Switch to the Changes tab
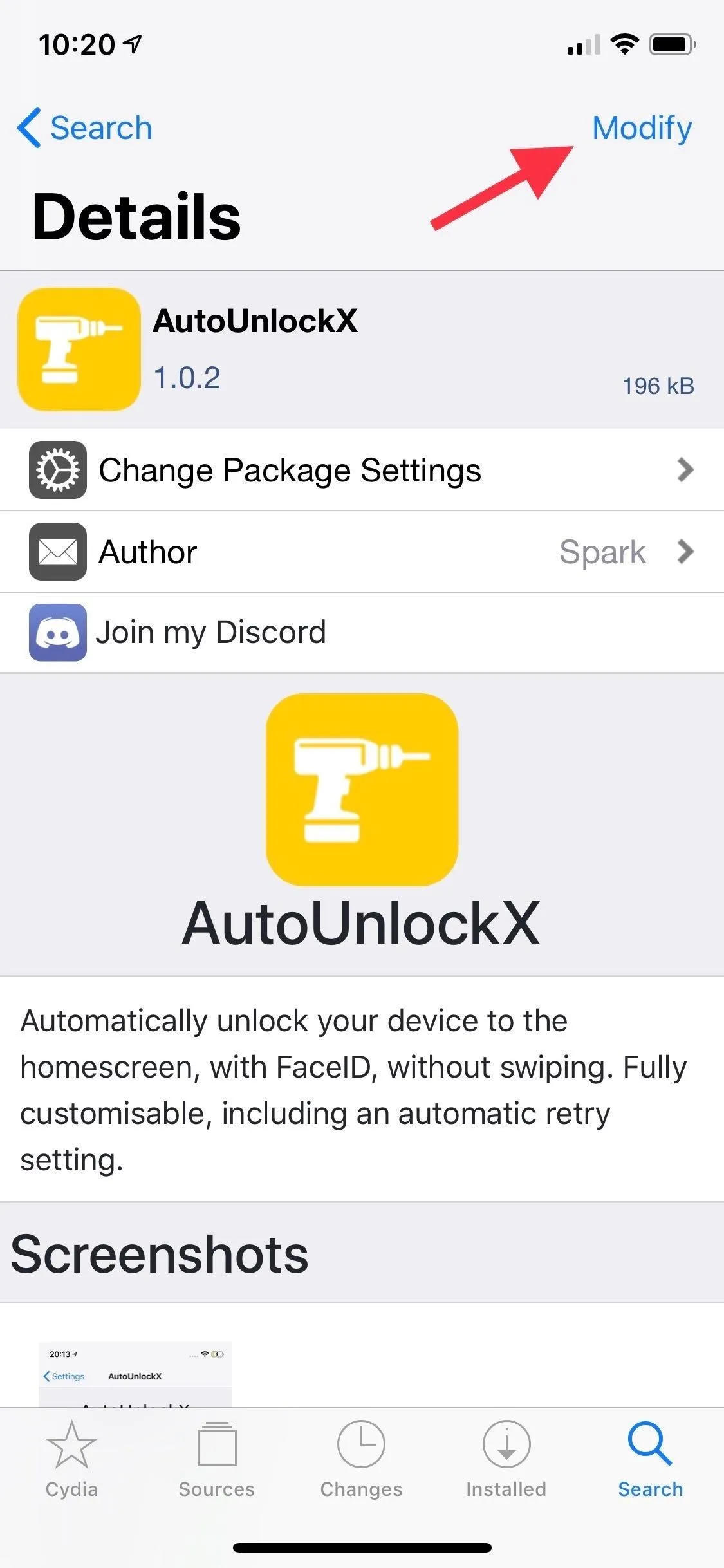This screenshot has width=724, height=1568. click(361, 1459)
